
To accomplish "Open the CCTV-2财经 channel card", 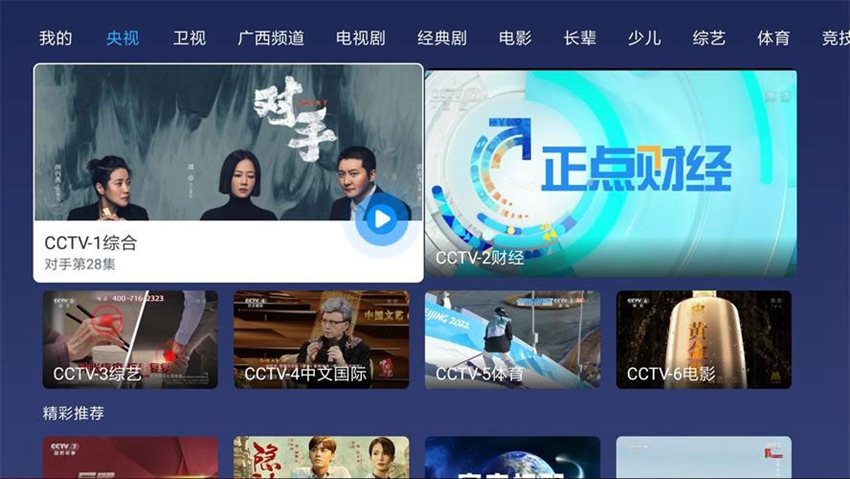I will (610, 173).
